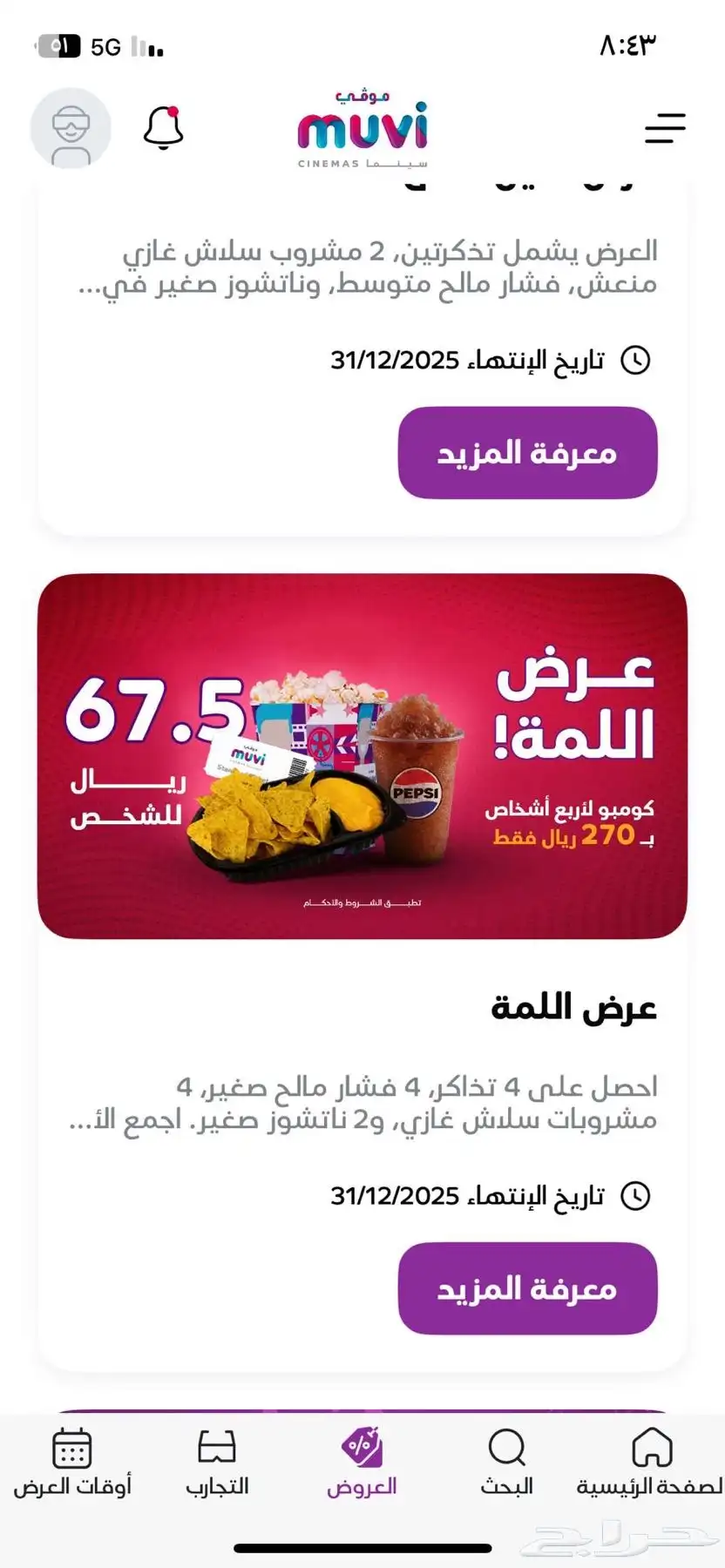This screenshot has height=1568, width=725.
Task: Open the hamburger menu
Action: pos(665,128)
